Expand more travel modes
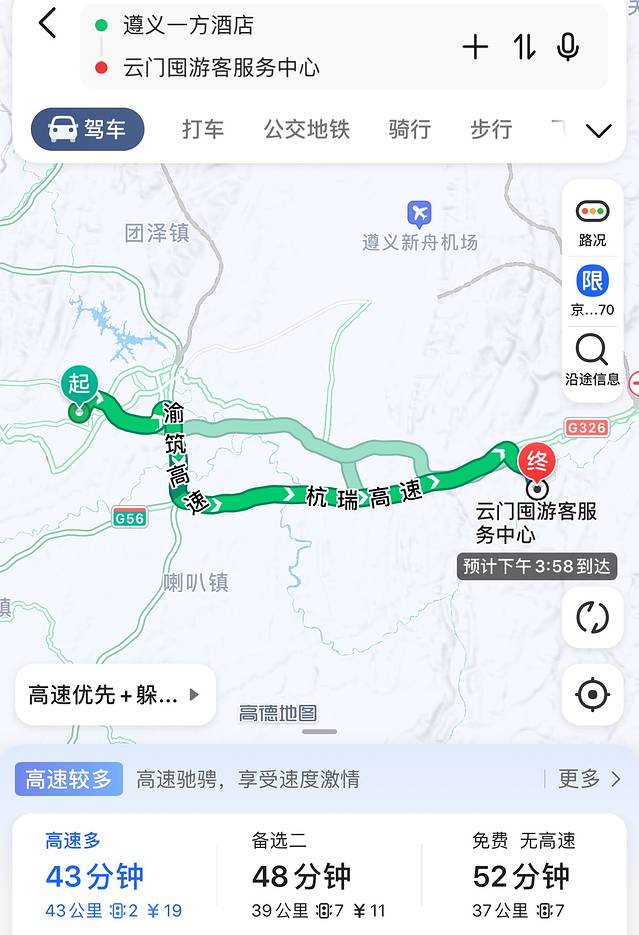 pos(598,131)
